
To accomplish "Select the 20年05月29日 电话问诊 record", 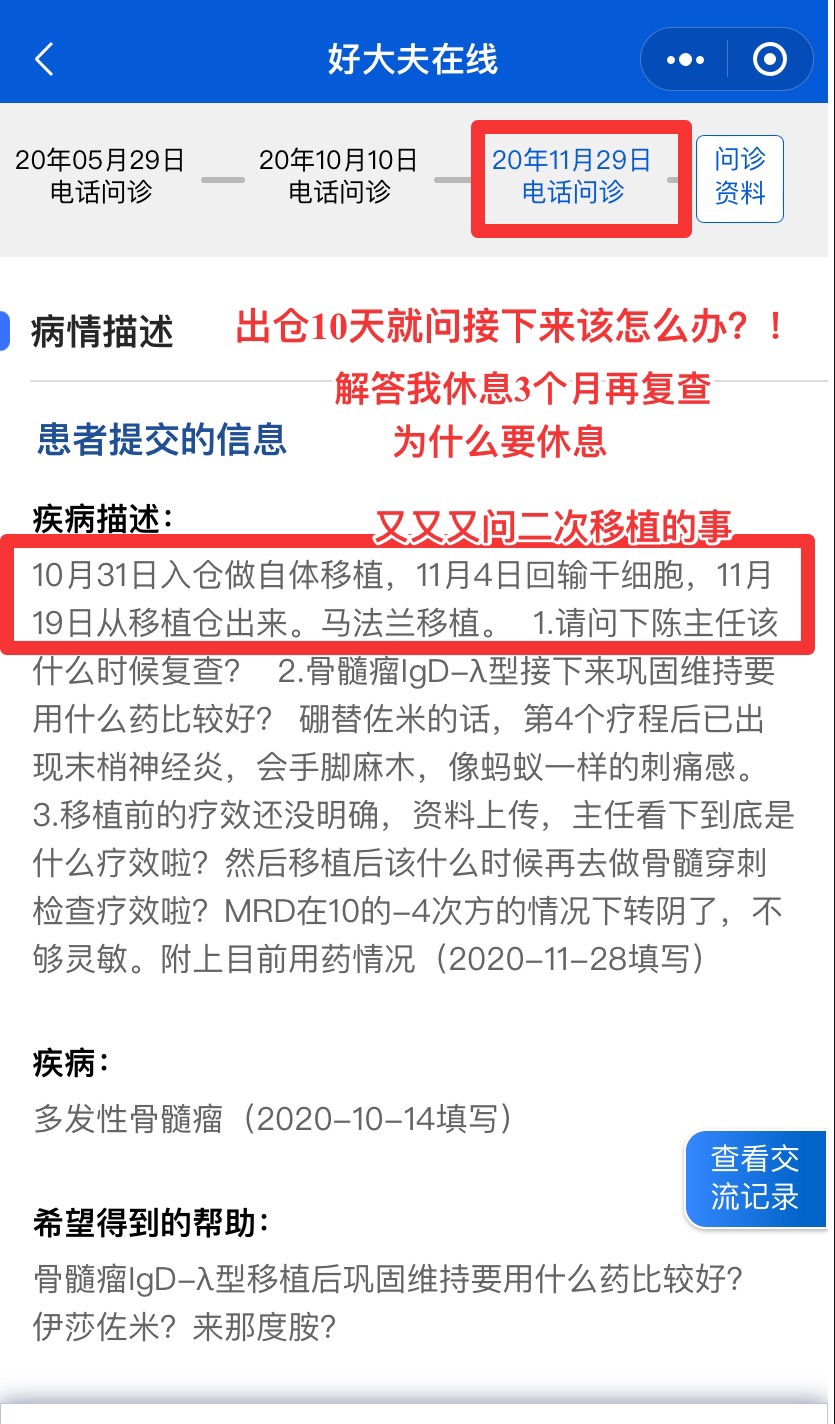I will click(100, 176).
